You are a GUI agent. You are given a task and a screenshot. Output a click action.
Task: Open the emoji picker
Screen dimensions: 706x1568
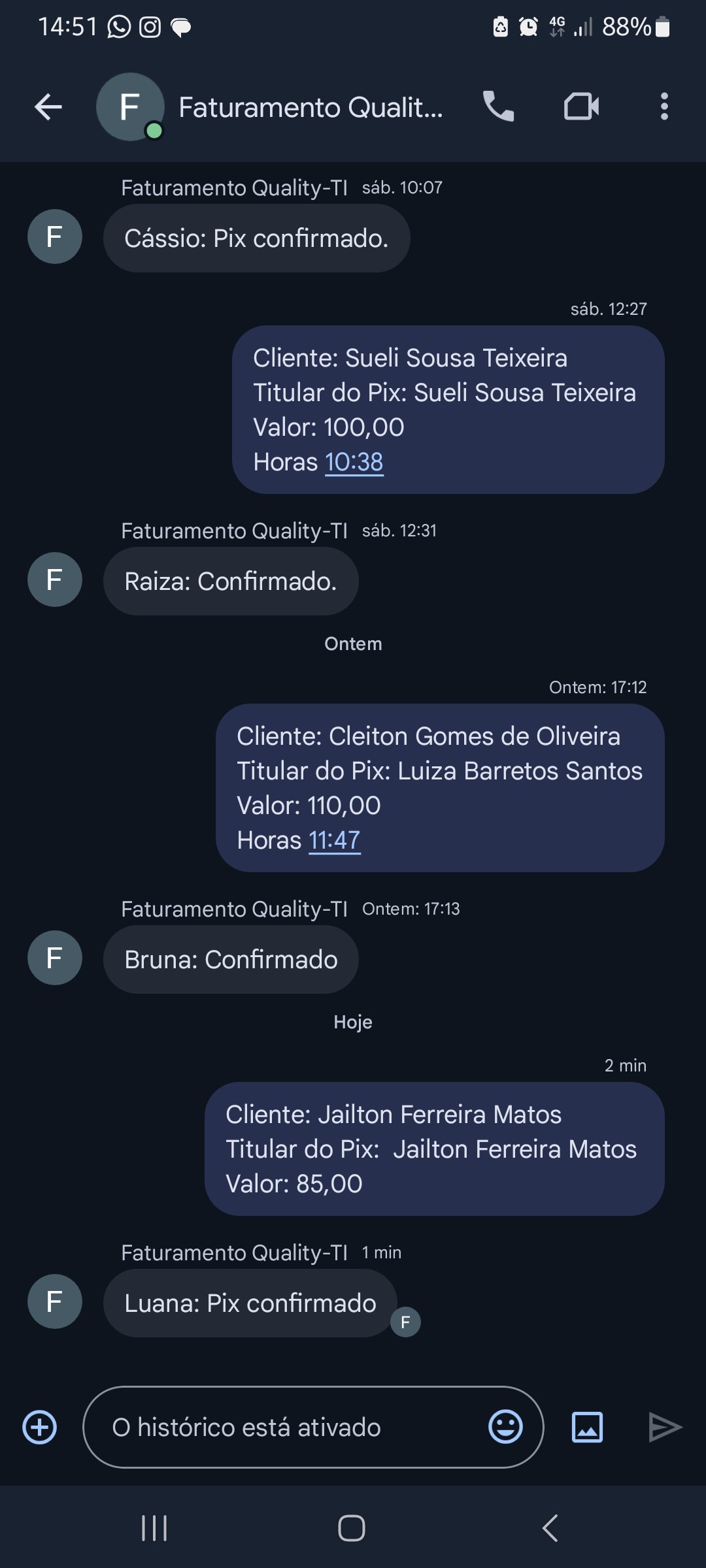tap(505, 1428)
